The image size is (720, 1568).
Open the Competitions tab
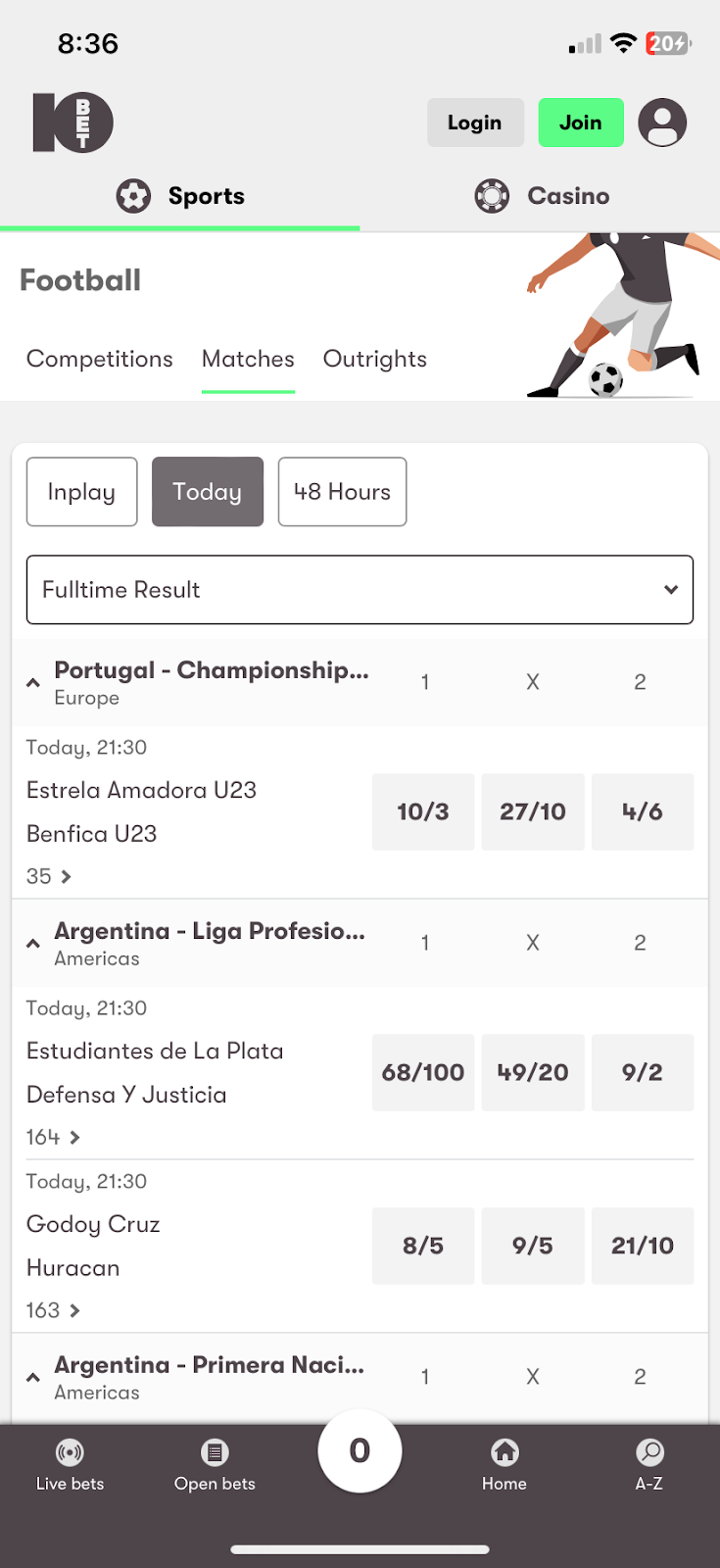point(99,359)
